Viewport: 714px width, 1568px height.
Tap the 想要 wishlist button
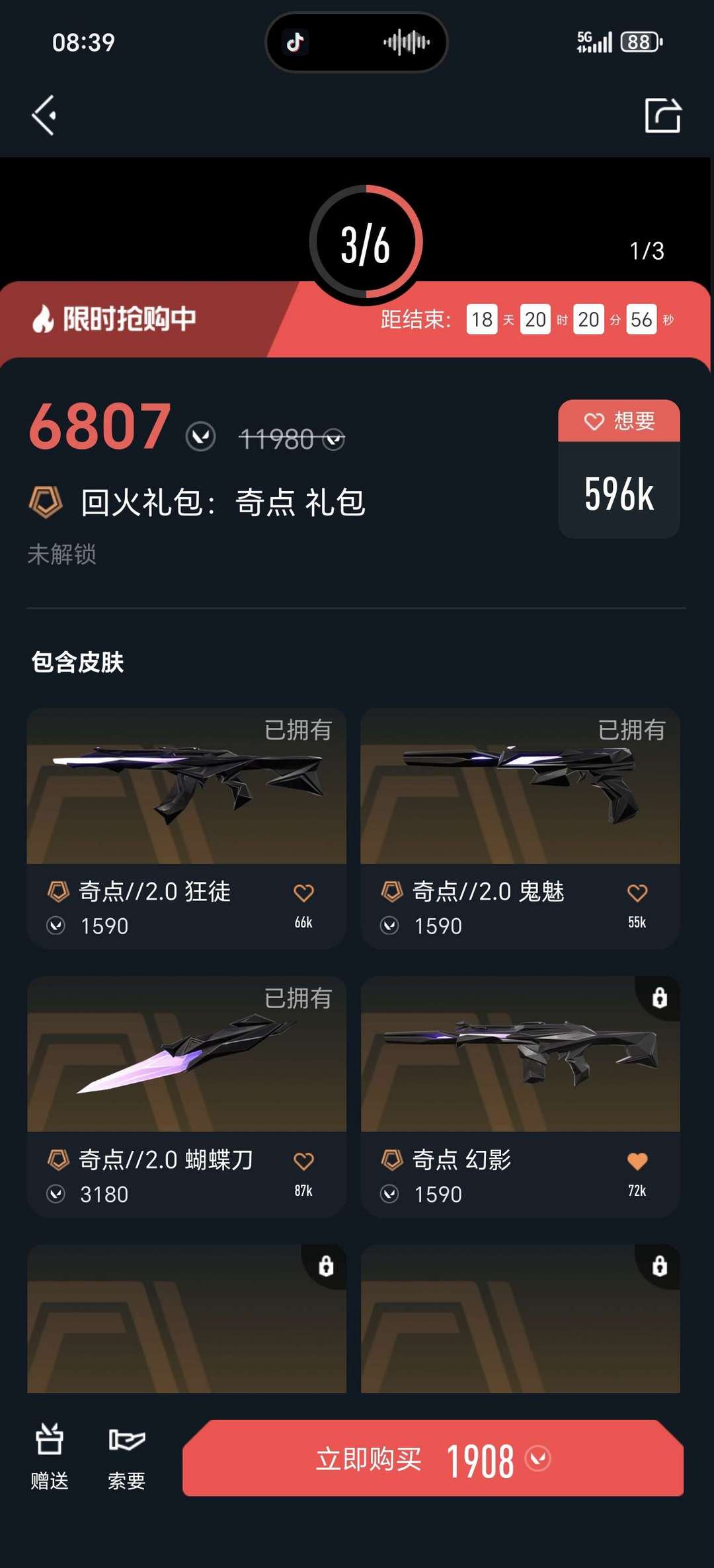tap(619, 421)
